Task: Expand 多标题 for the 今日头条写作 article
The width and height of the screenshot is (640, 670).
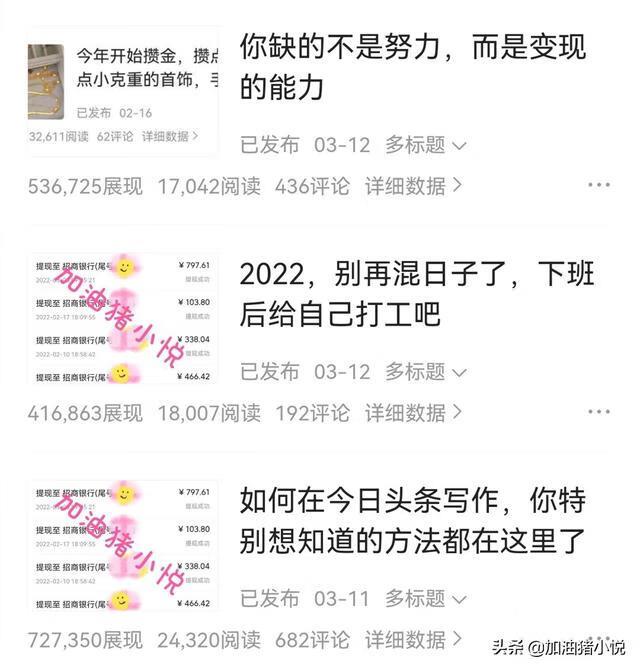Action: pos(426,599)
